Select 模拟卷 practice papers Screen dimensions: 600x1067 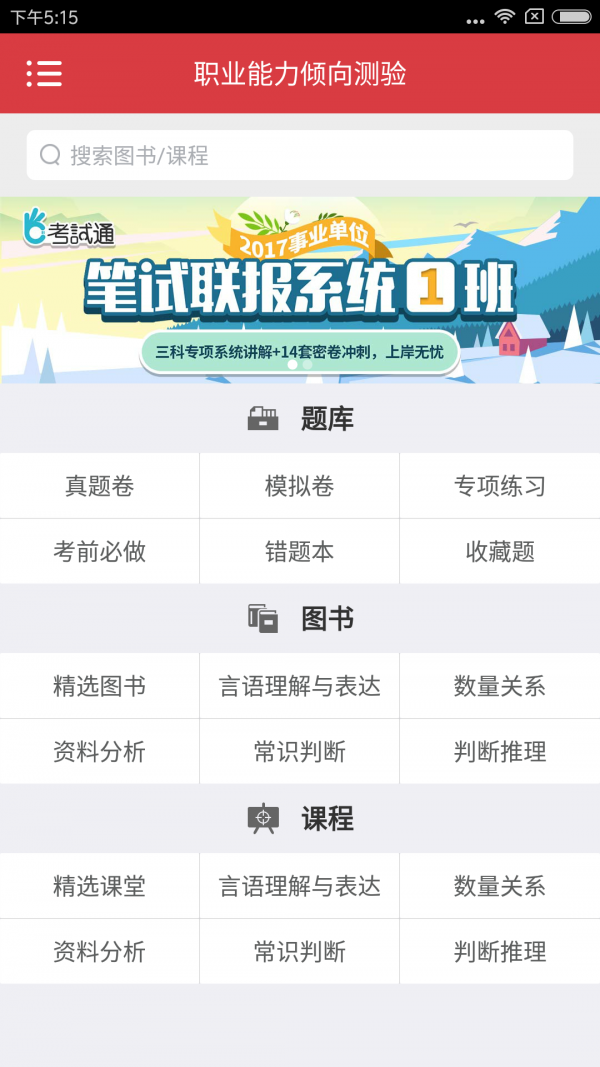299,486
